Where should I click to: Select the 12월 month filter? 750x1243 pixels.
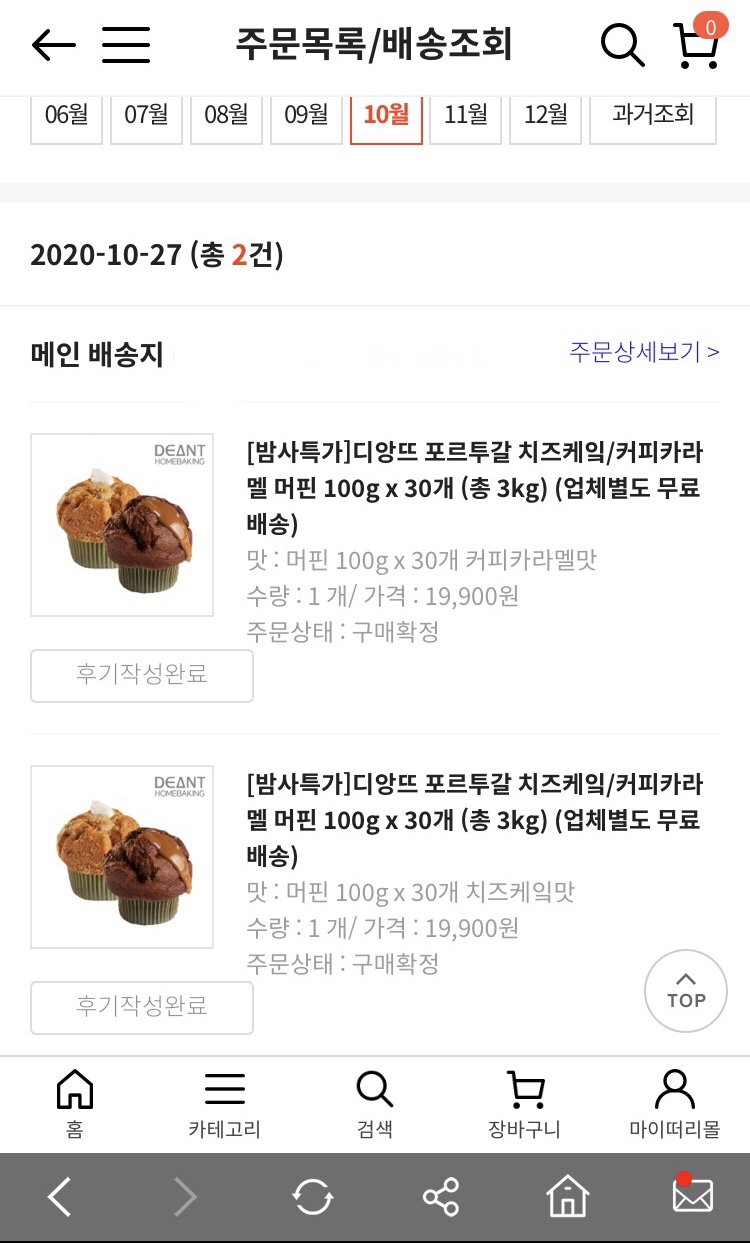pos(545,117)
